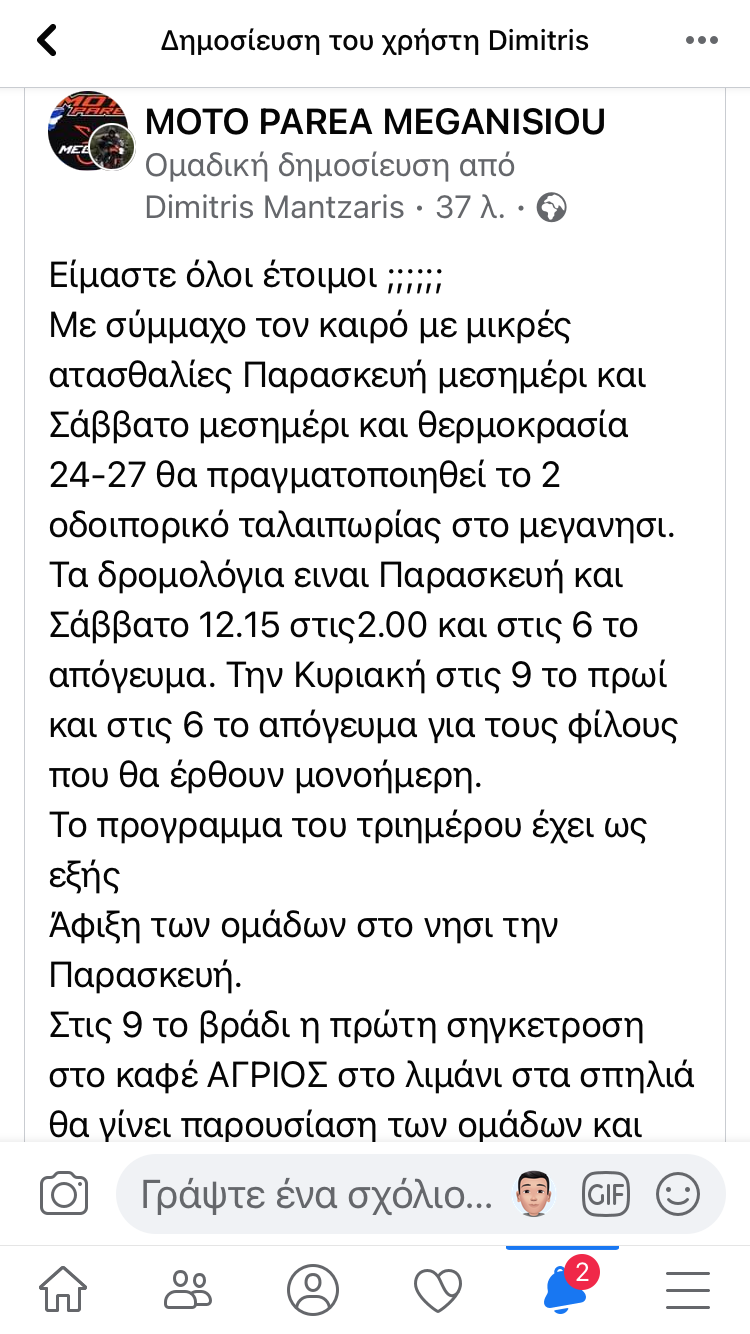This screenshot has width=750, height=1334.
Task: Open avatar stickers in comment box
Action: click(x=534, y=1194)
